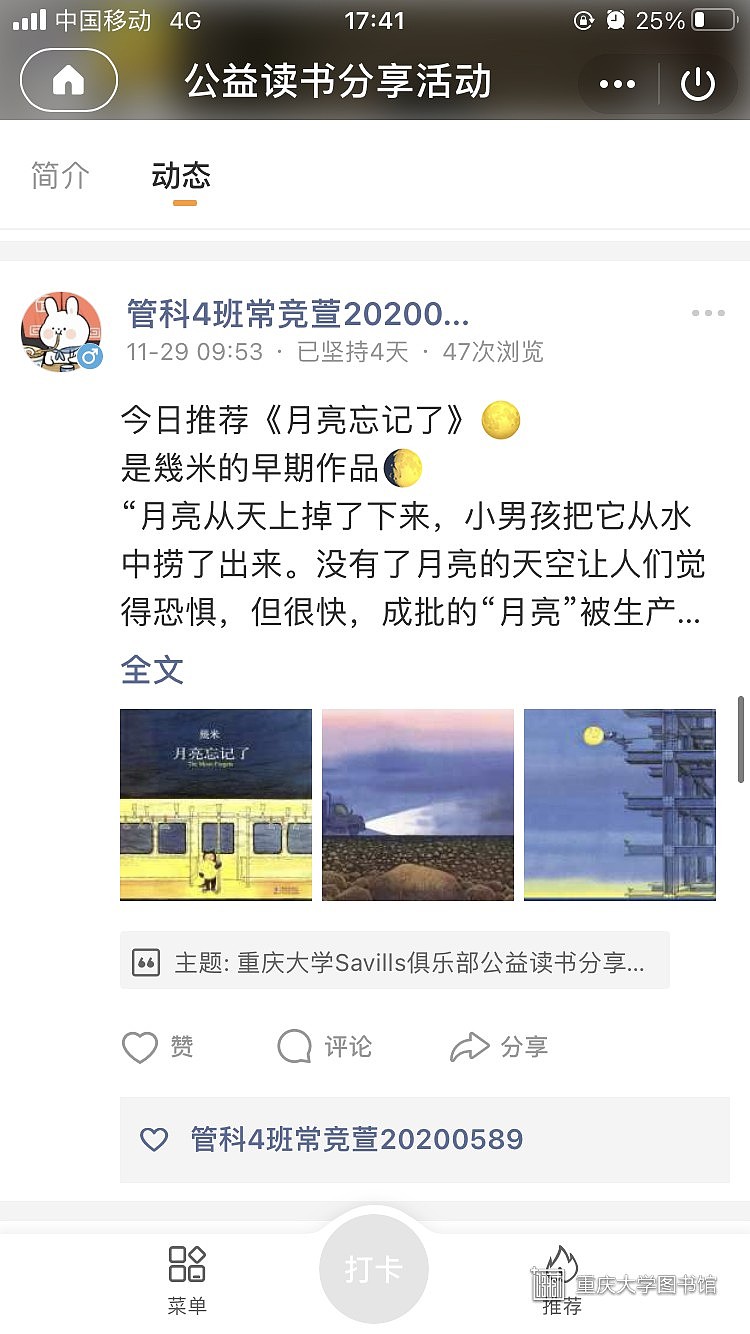Open the second picture with light beam

tap(418, 805)
